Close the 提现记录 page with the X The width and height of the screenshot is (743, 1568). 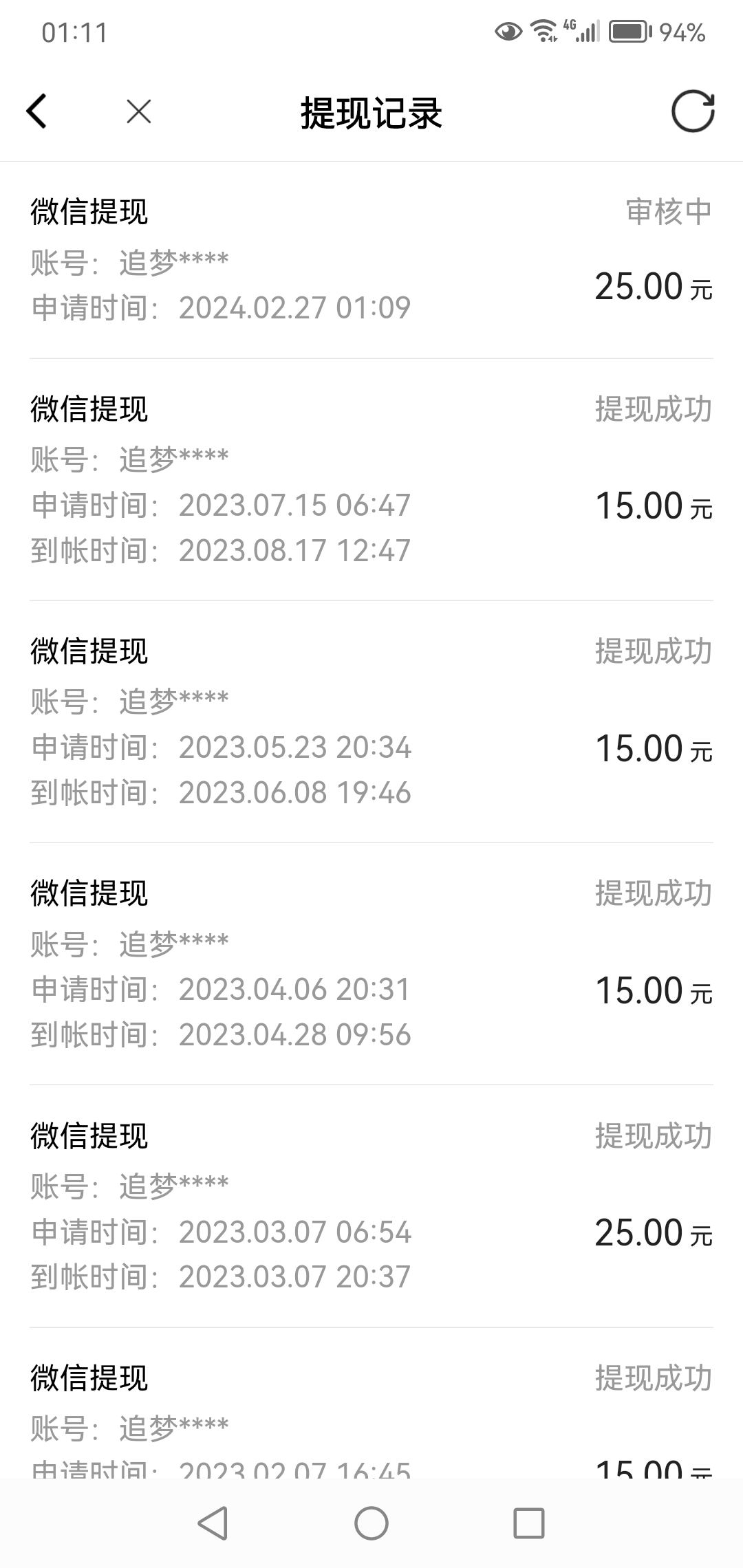pos(138,111)
